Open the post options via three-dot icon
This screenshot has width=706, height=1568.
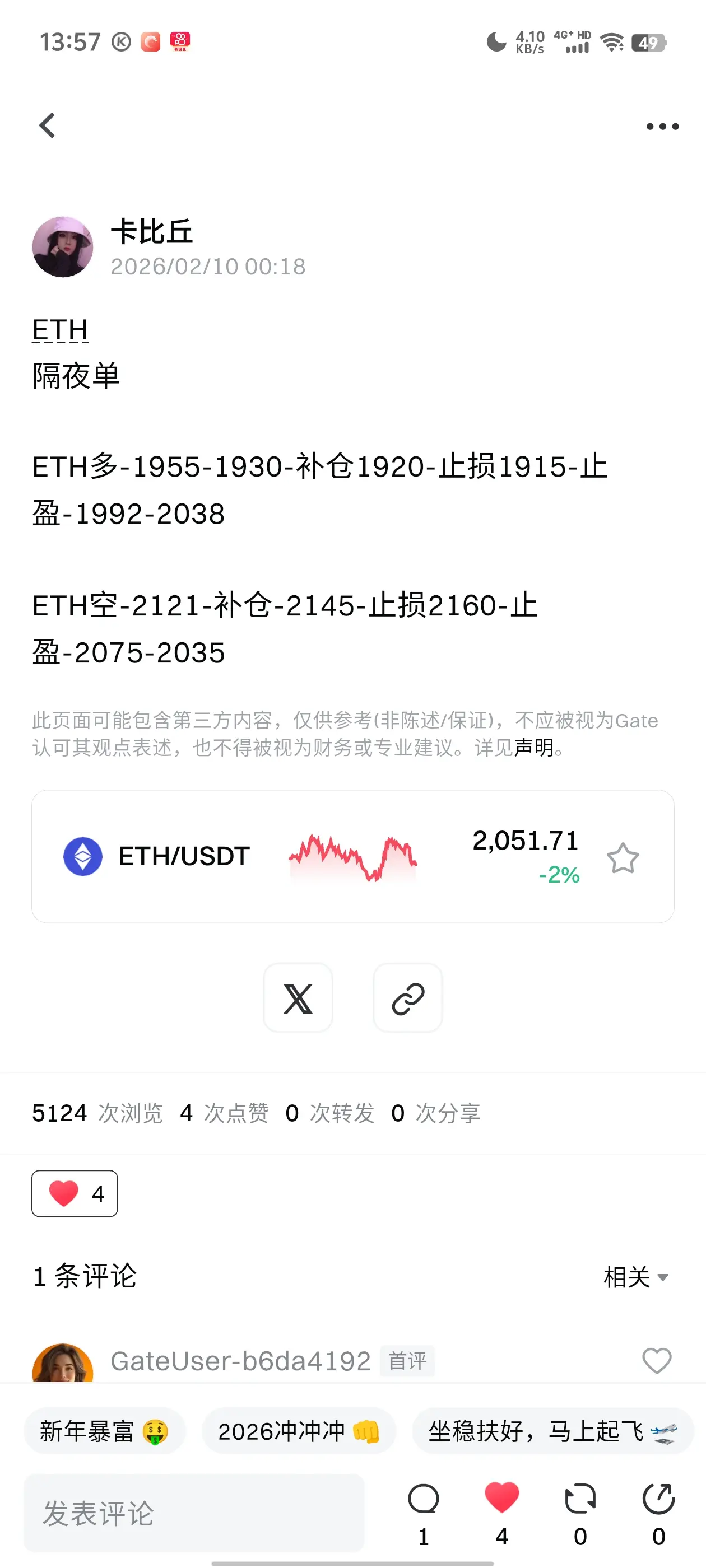click(662, 126)
